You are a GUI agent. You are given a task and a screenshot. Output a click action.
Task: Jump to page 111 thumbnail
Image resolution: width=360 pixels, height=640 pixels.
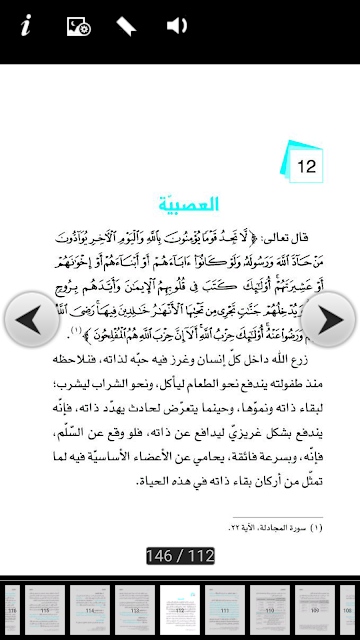click(x=225, y=610)
